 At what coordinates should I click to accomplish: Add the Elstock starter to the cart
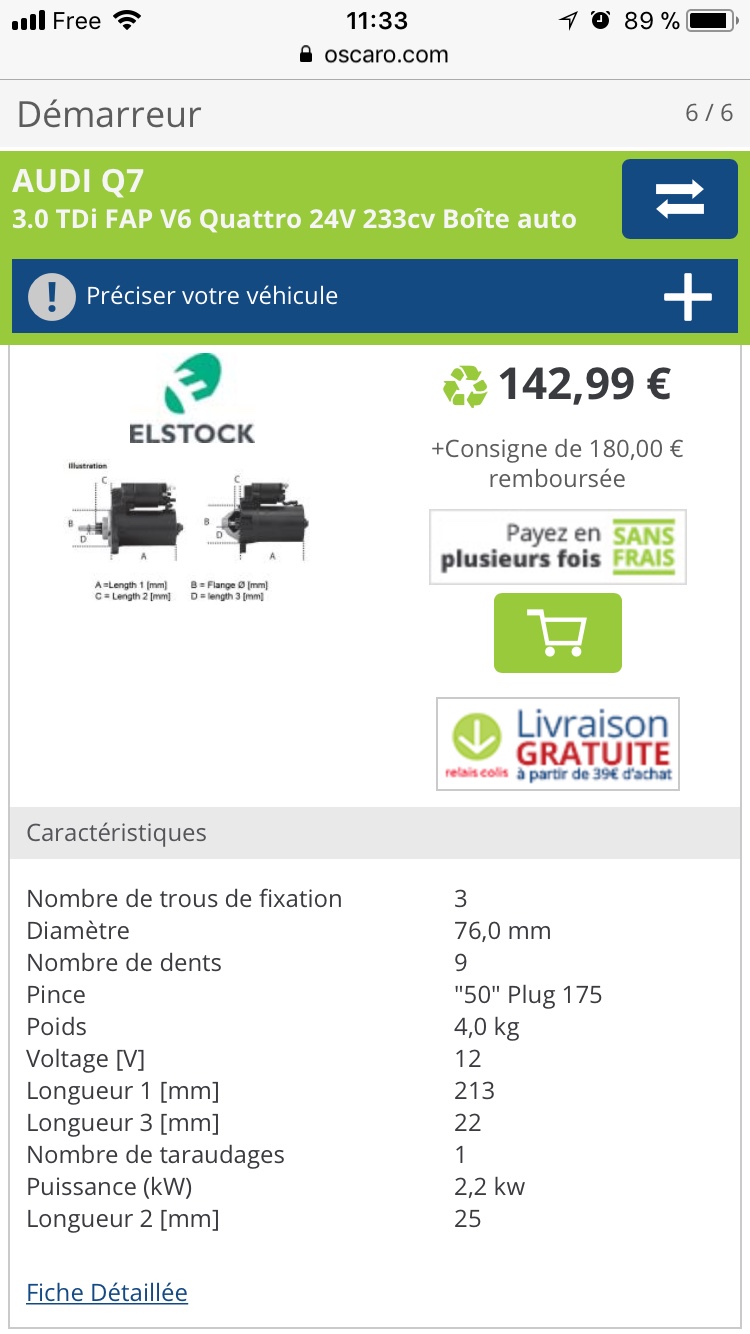point(557,633)
